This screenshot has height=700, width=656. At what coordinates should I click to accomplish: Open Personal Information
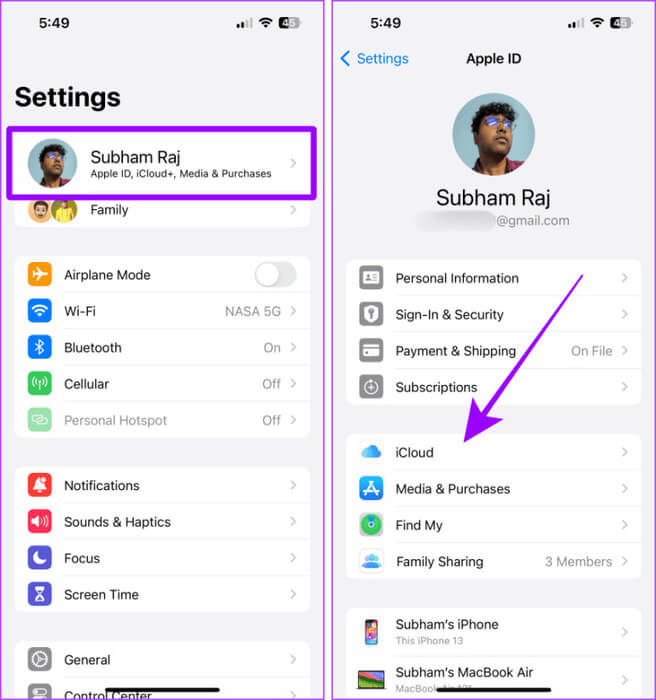(493, 278)
